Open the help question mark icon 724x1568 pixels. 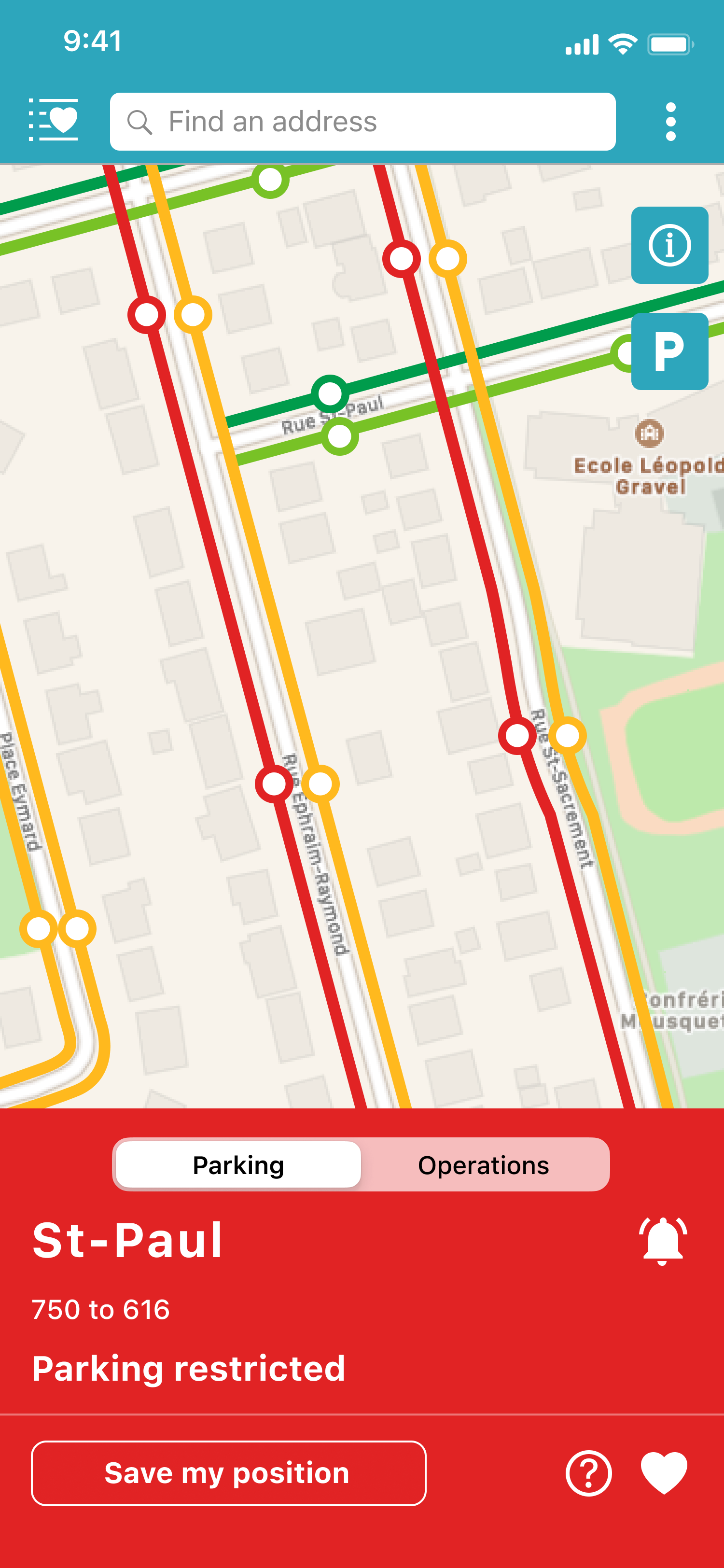click(x=588, y=1473)
